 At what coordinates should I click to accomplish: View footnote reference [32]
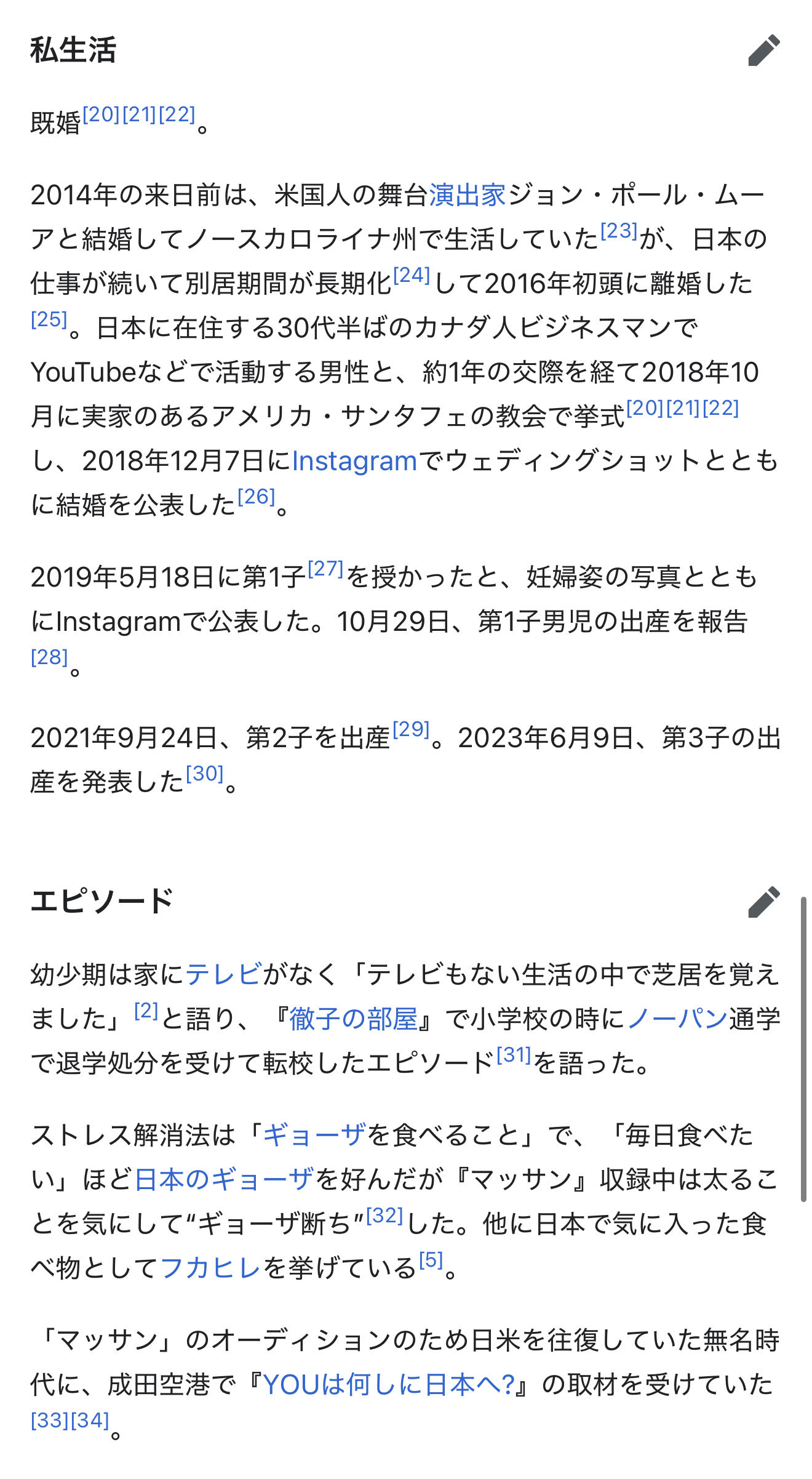(384, 1216)
